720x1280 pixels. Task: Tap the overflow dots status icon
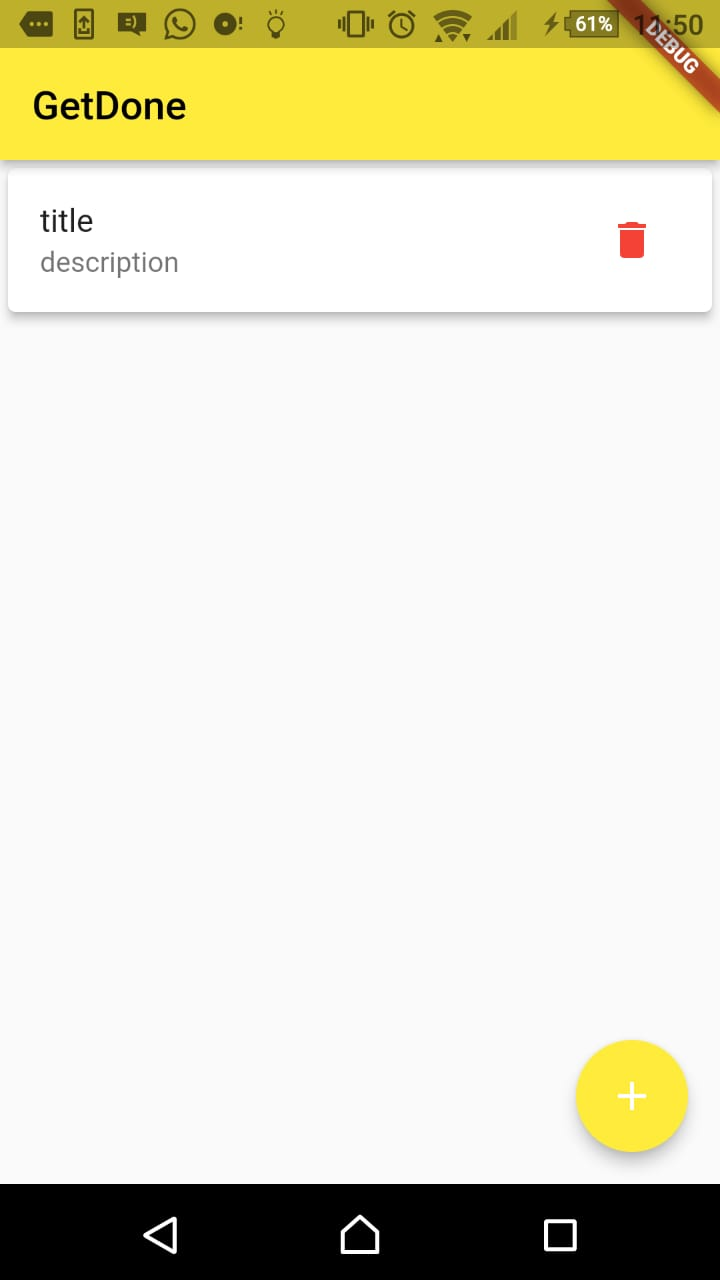36,24
